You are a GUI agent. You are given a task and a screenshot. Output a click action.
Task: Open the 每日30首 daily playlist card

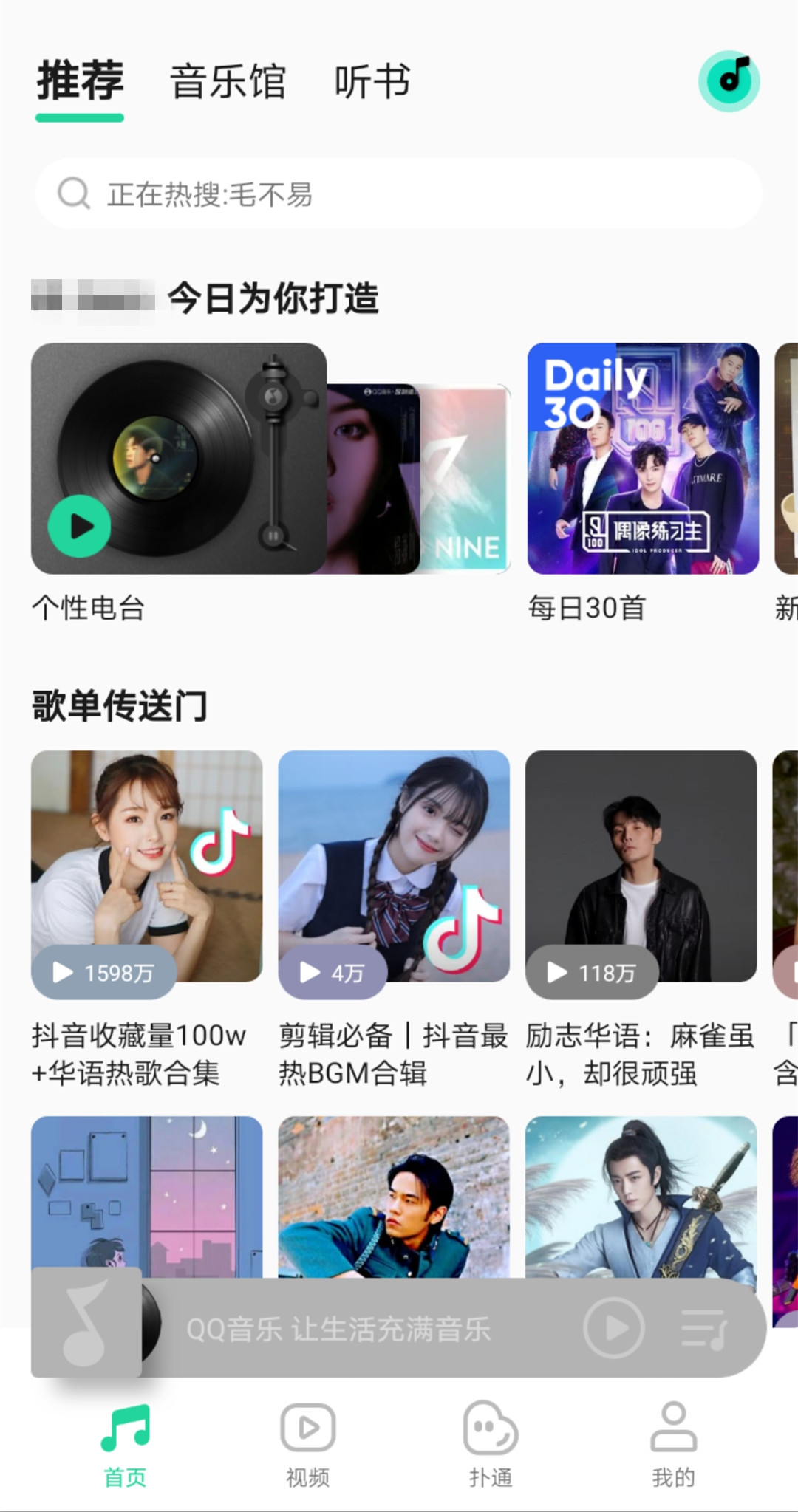tap(643, 459)
